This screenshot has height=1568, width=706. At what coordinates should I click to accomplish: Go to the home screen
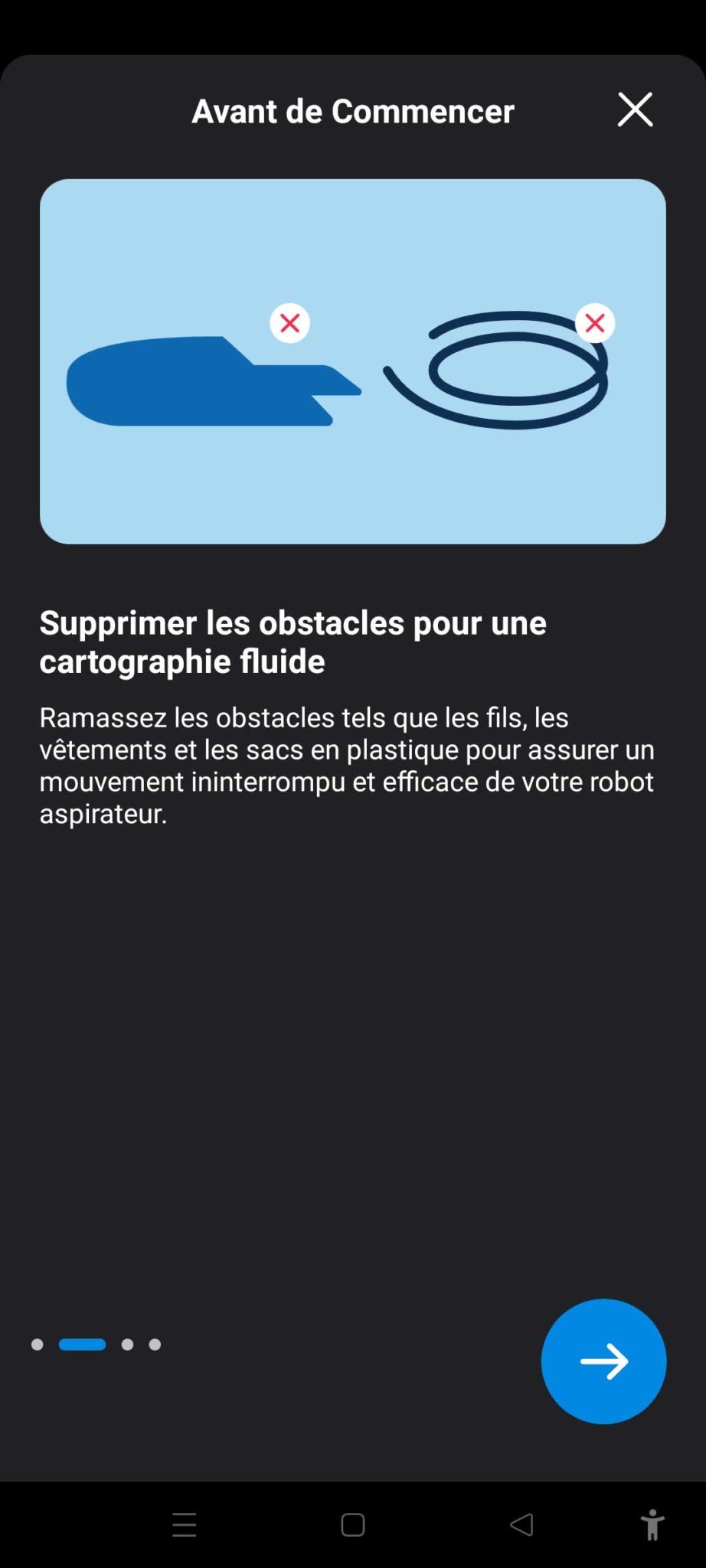[353, 1524]
